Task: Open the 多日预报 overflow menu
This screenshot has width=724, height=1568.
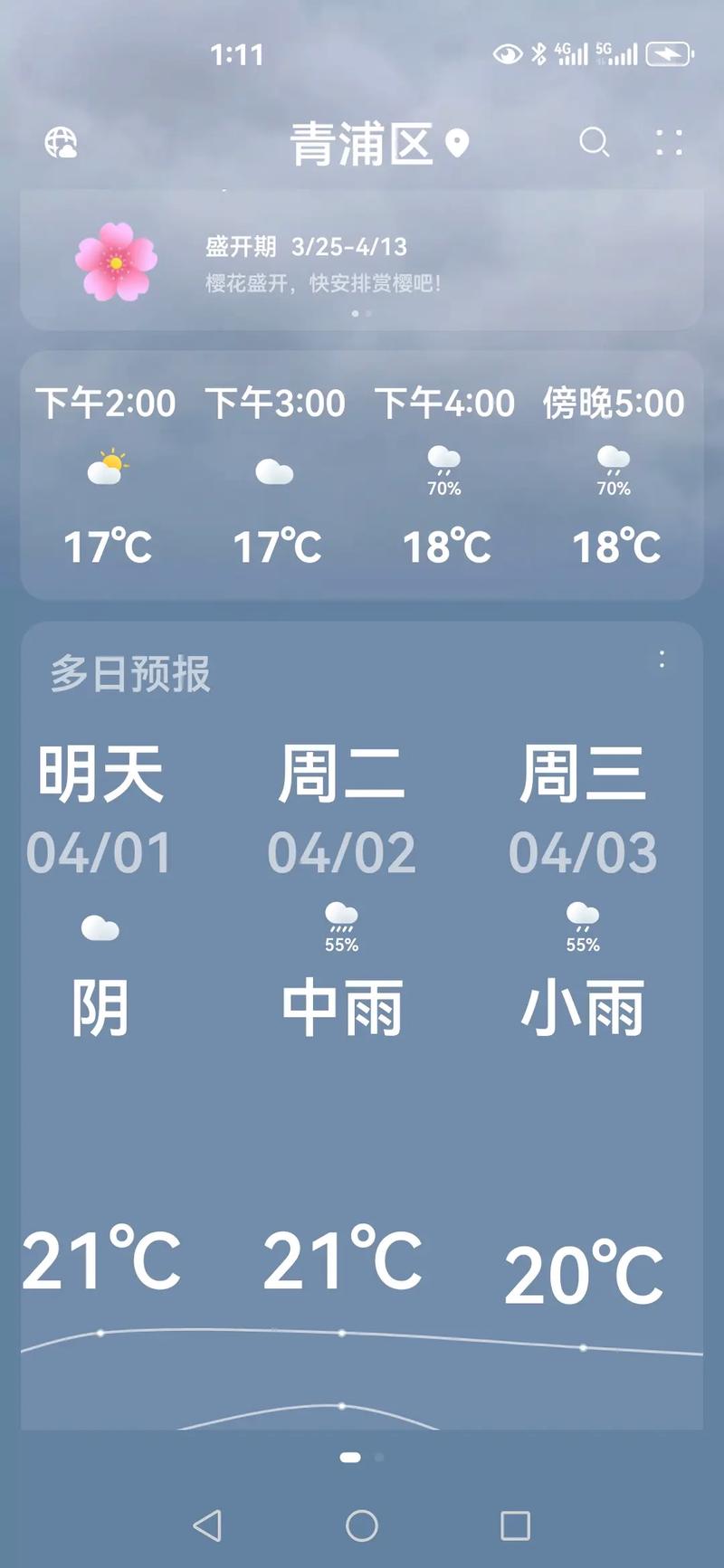Action: [x=662, y=660]
